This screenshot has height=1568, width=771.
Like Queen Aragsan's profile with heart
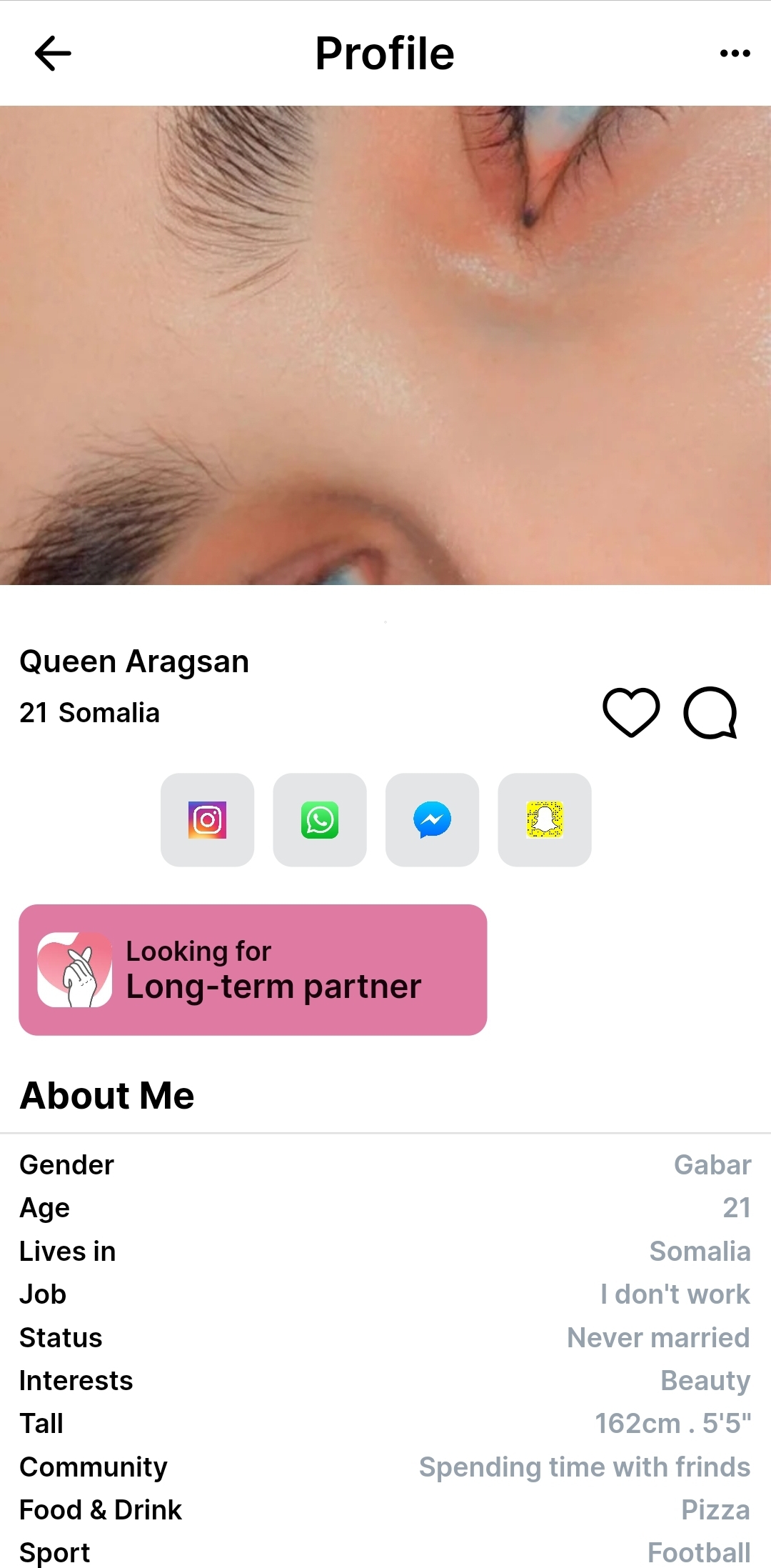point(631,712)
